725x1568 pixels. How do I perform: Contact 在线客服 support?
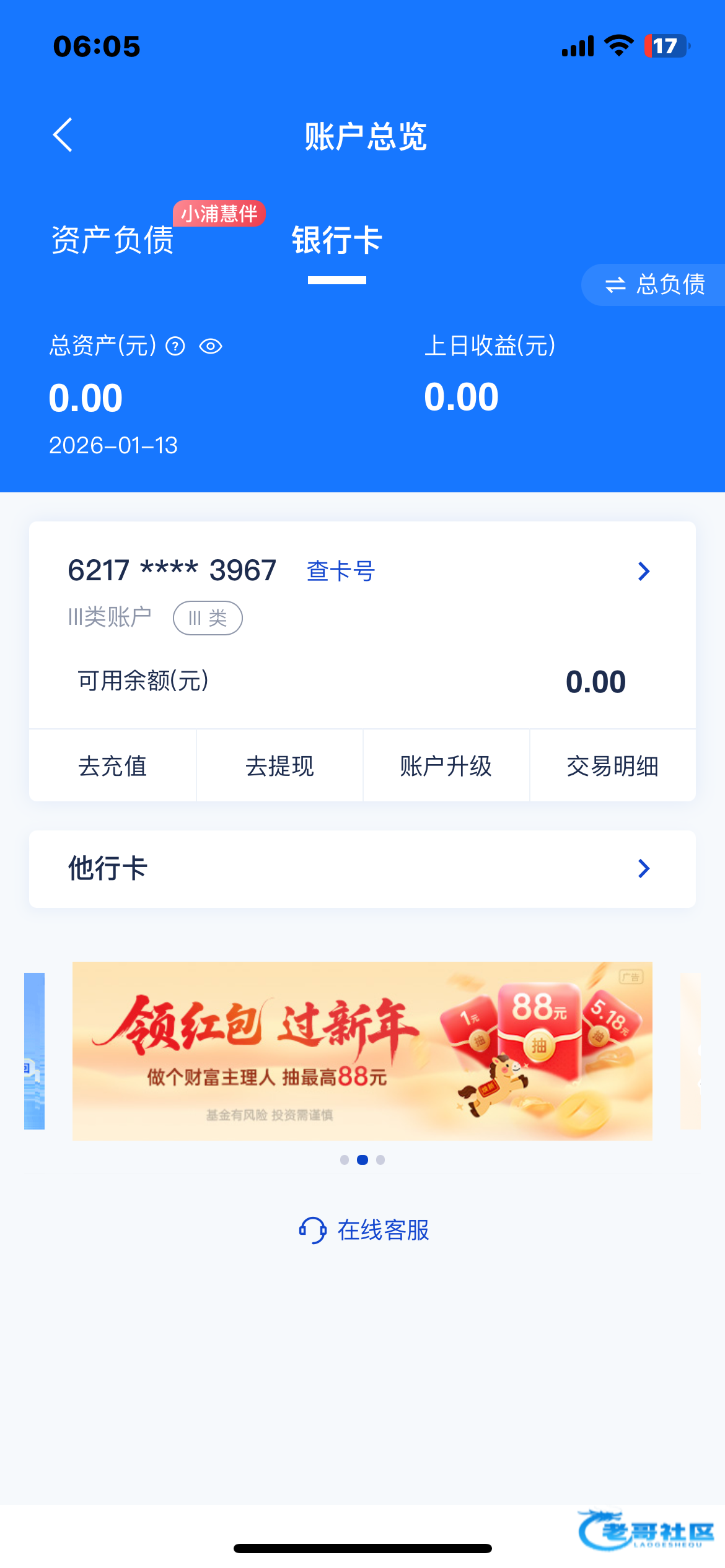point(364,1230)
